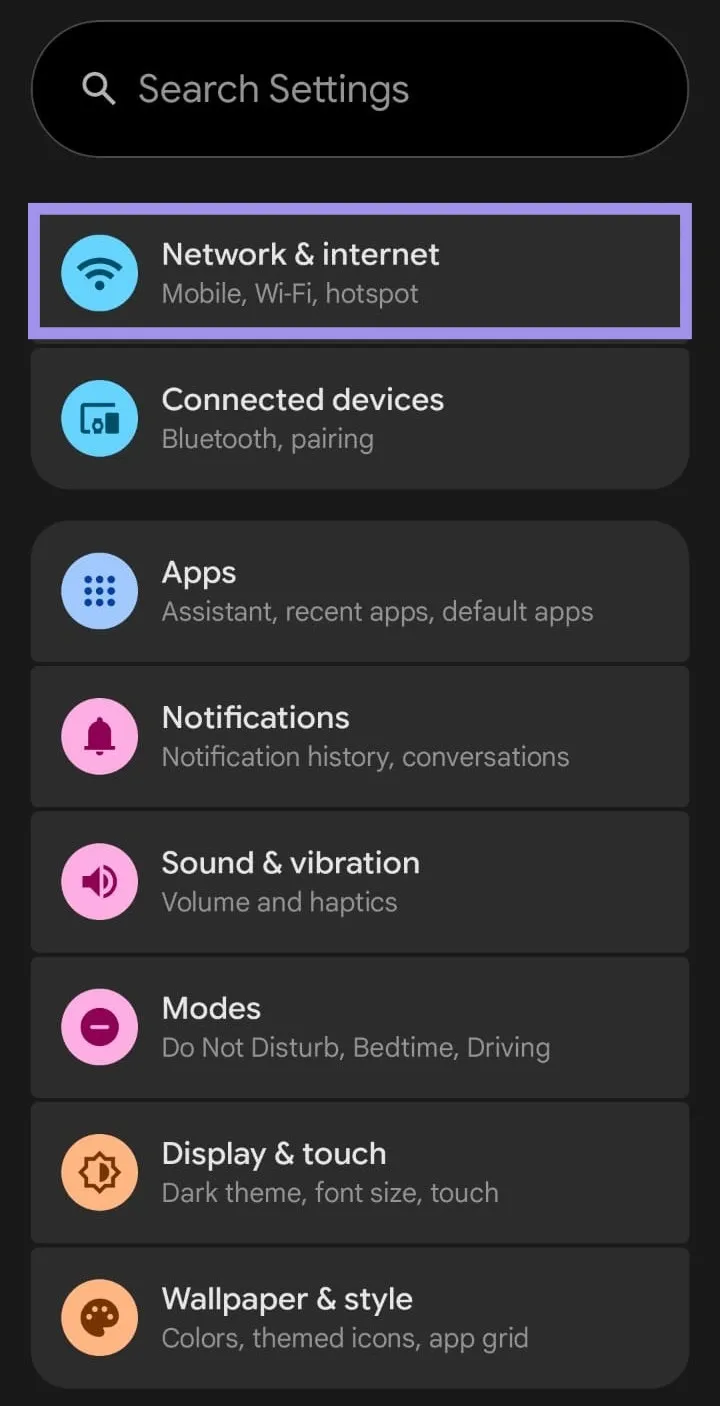Click the Notifications bell icon
The width and height of the screenshot is (720, 1406).
tap(99, 735)
